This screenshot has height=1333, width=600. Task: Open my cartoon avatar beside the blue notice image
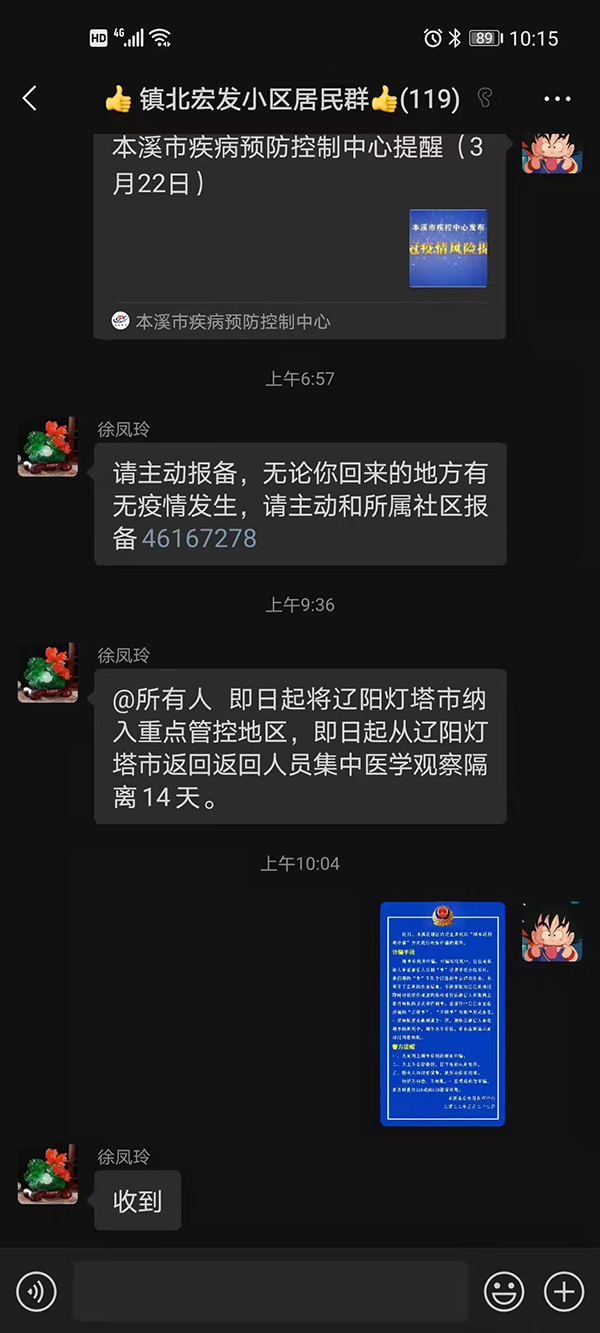click(x=551, y=931)
